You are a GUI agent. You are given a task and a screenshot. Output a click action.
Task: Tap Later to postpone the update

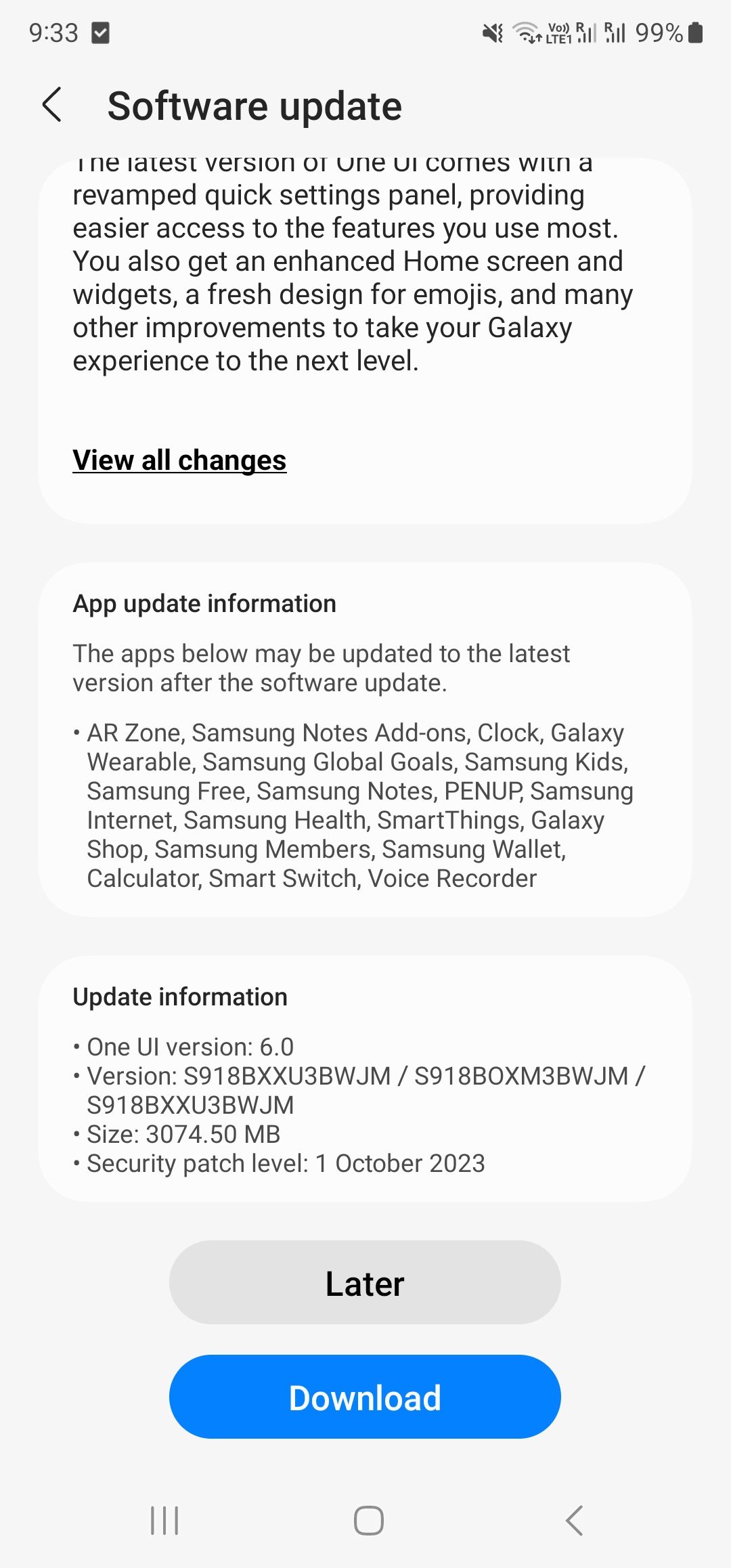(x=365, y=1282)
